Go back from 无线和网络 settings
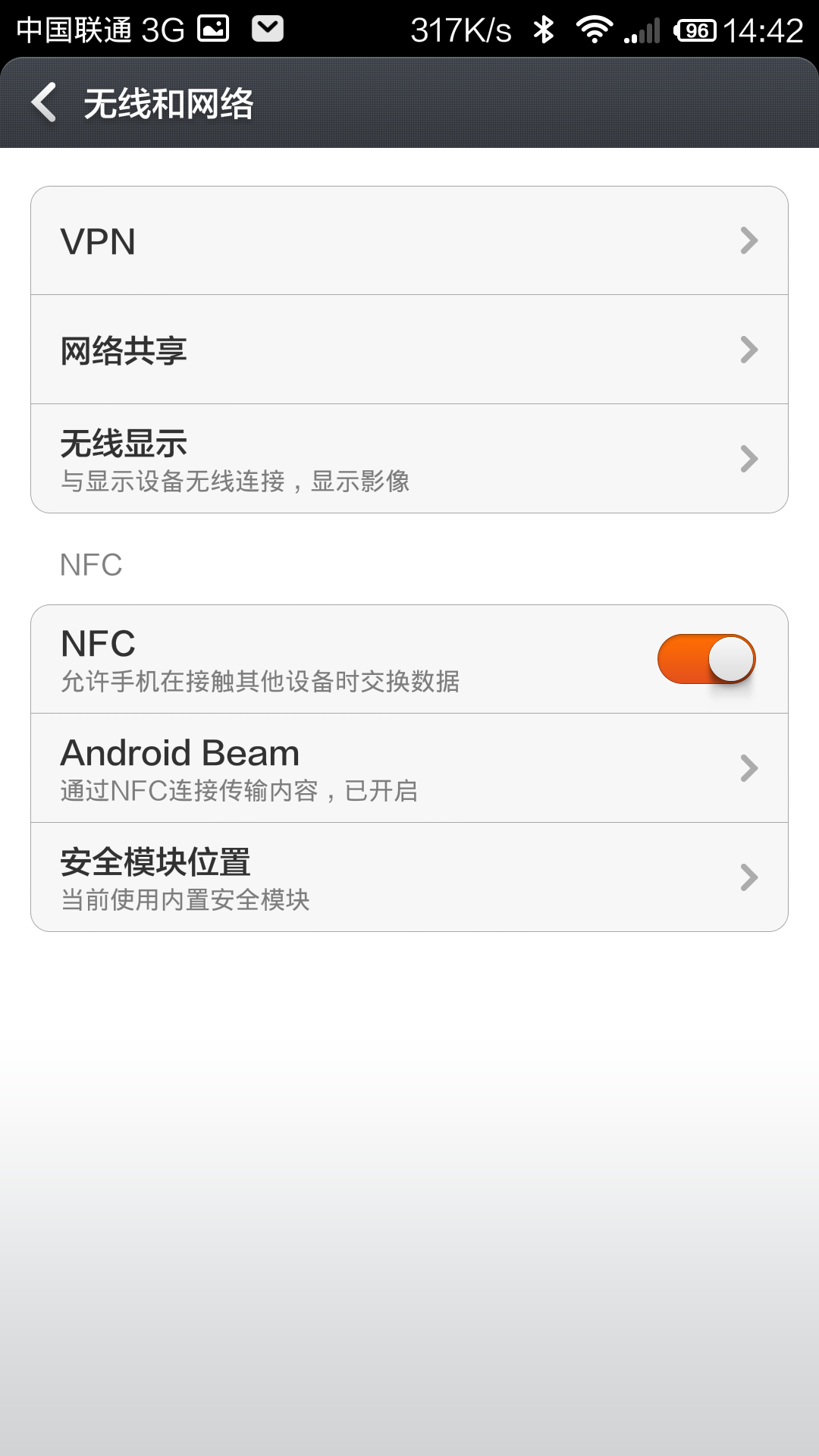This screenshot has width=819, height=1456. 45,102
